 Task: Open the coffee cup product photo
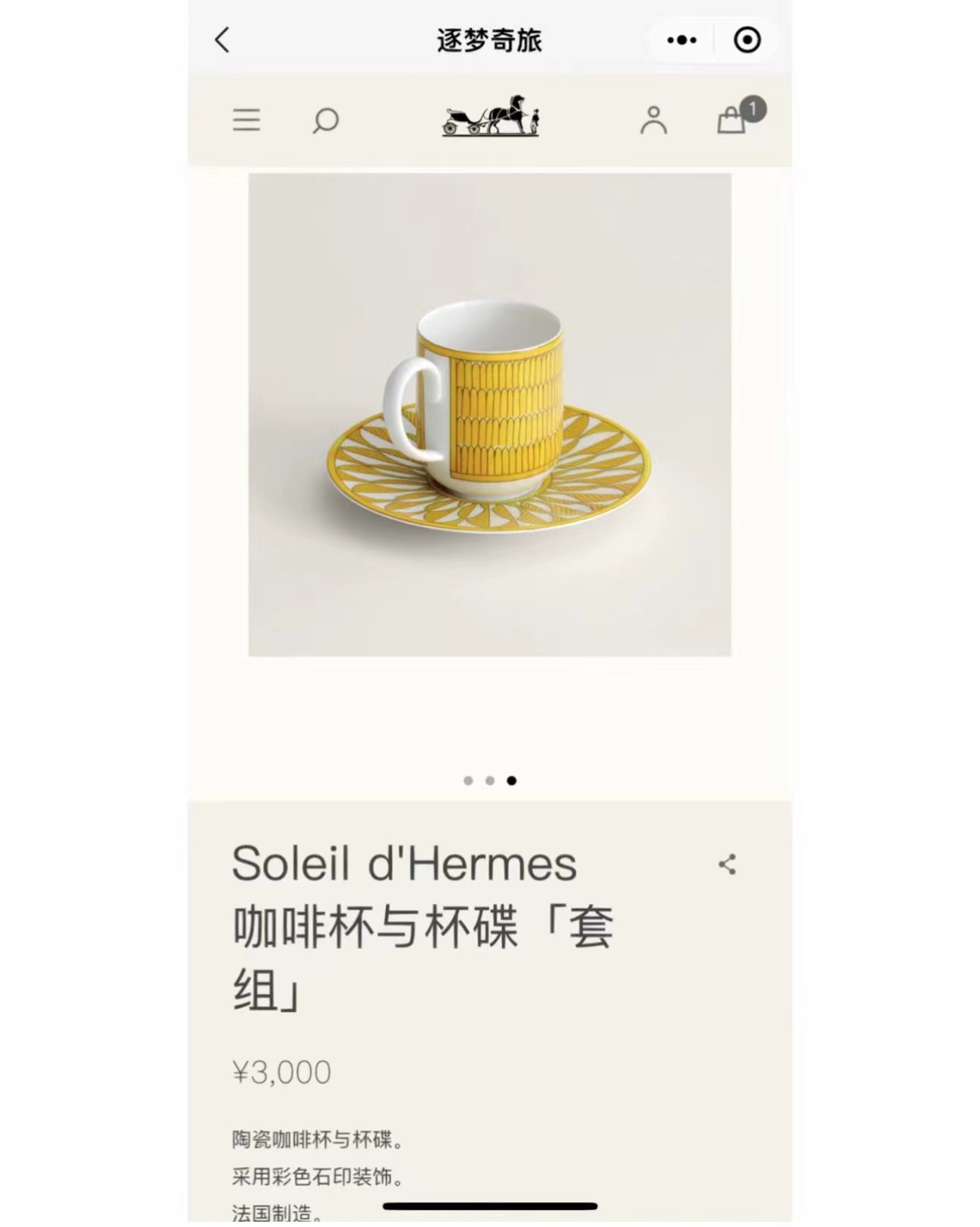tap(489, 414)
